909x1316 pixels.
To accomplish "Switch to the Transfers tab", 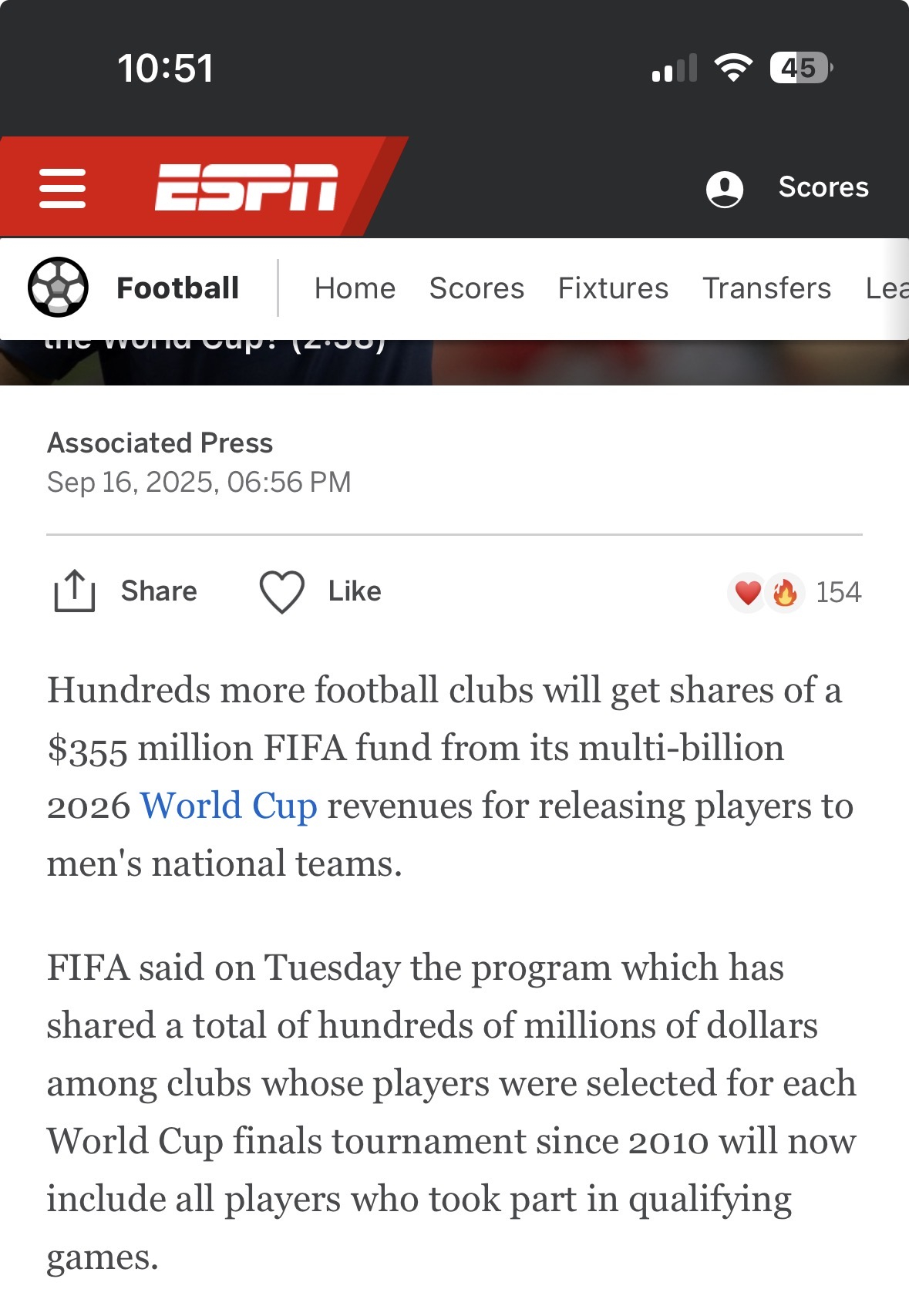I will [766, 288].
